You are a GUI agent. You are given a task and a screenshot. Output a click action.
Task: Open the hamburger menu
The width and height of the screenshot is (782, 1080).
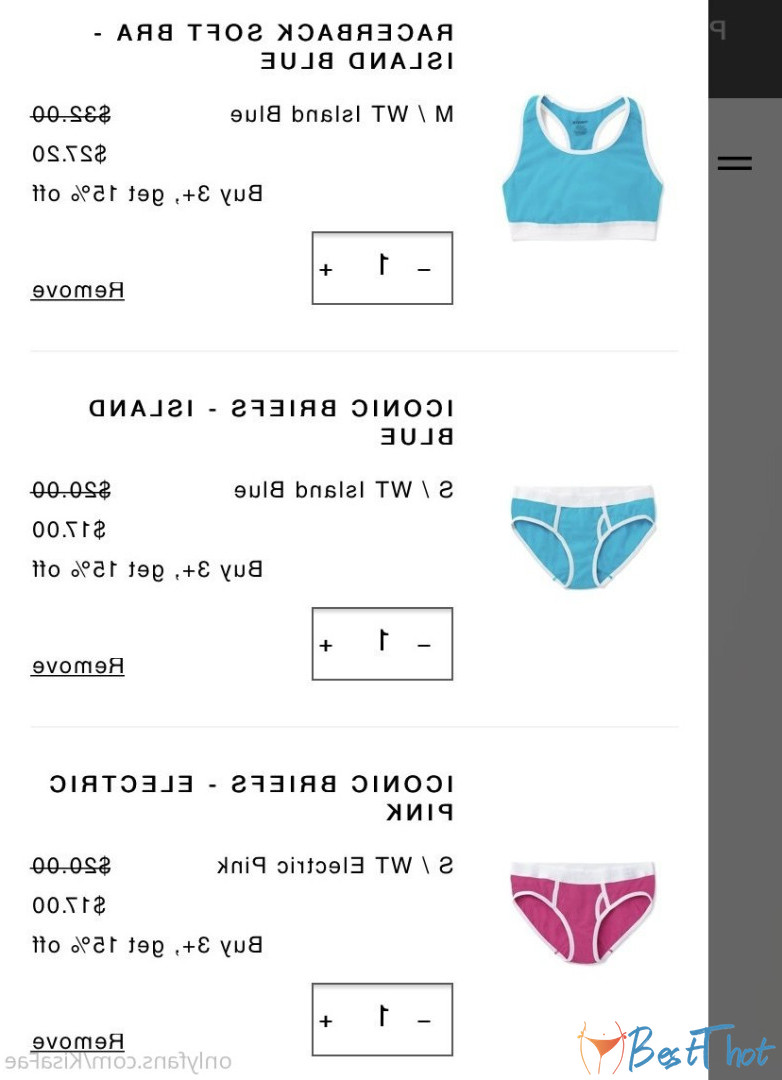click(734, 163)
